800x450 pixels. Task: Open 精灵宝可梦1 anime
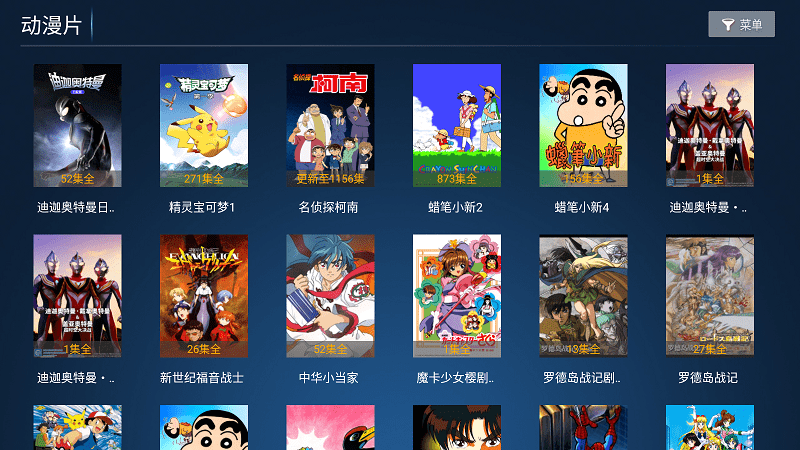(204, 126)
